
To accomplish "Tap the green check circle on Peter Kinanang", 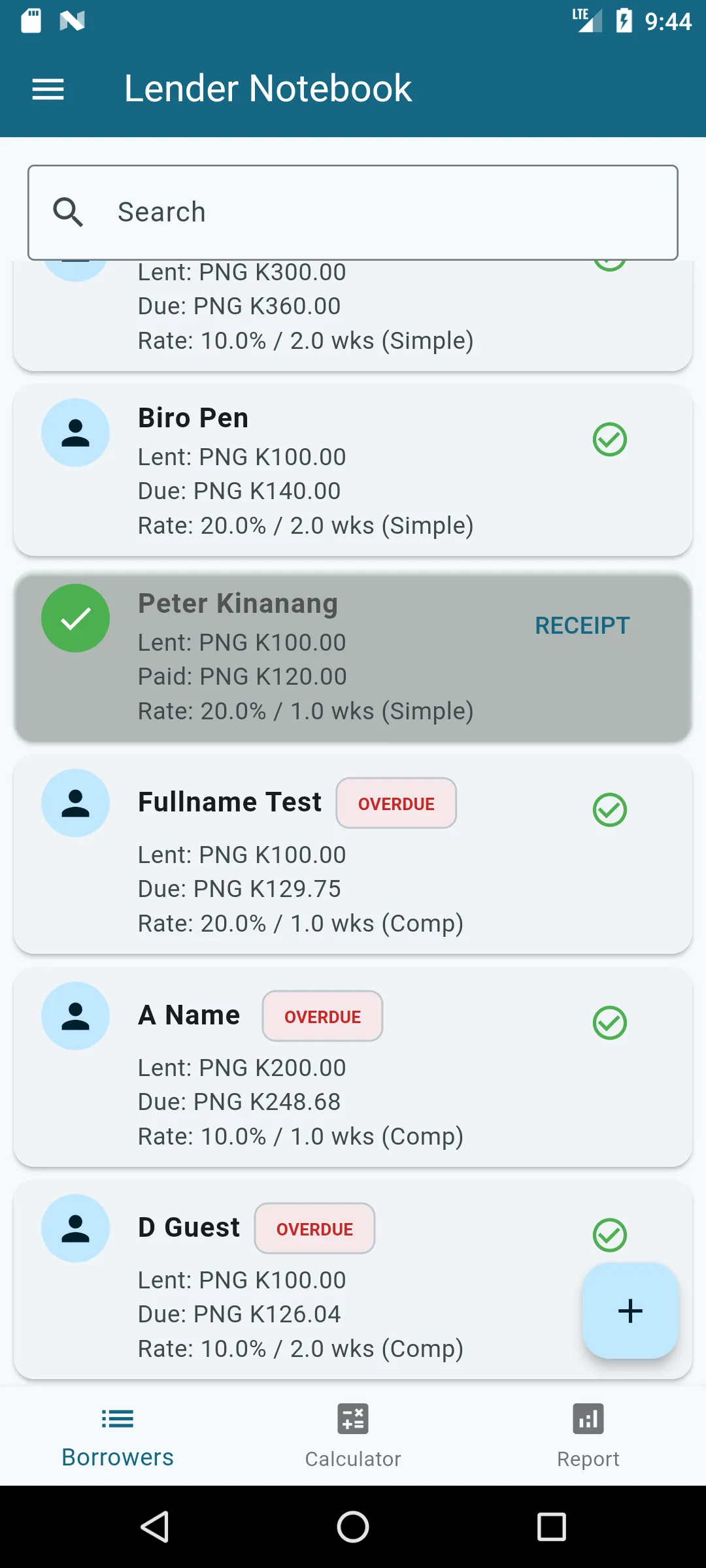I will [x=75, y=618].
